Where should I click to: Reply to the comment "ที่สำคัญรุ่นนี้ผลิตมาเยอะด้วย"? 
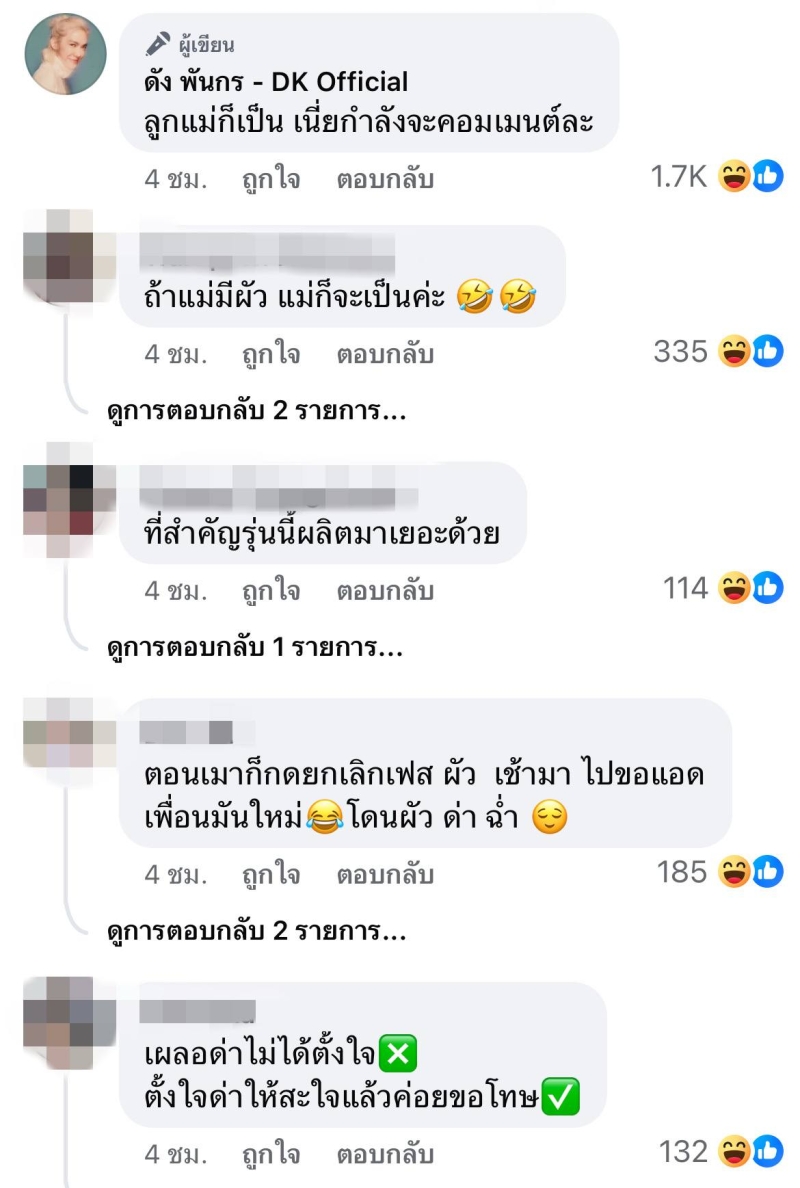pyautogui.click(x=385, y=591)
